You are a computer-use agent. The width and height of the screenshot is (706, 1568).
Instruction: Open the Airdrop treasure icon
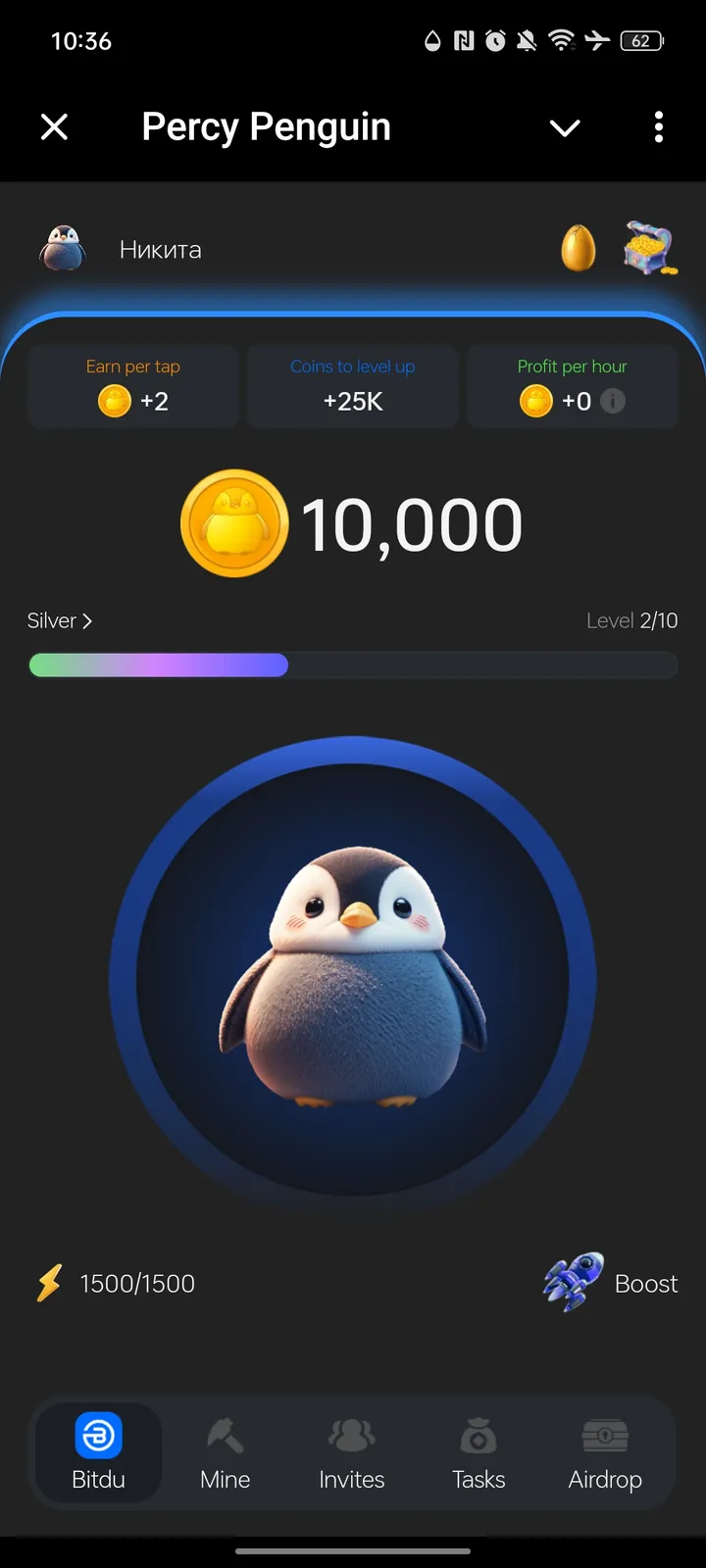[x=605, y=1434]
